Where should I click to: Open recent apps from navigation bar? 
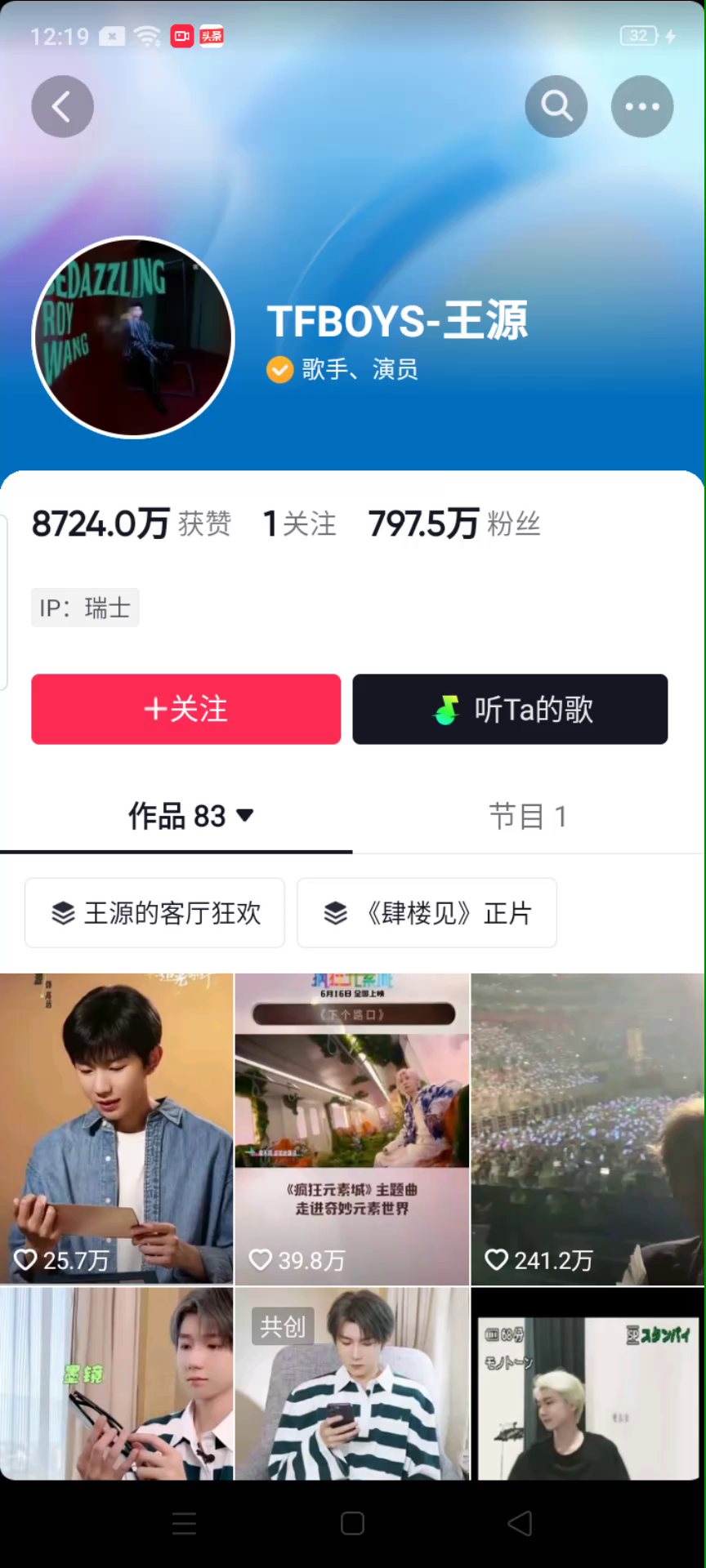185,1523
